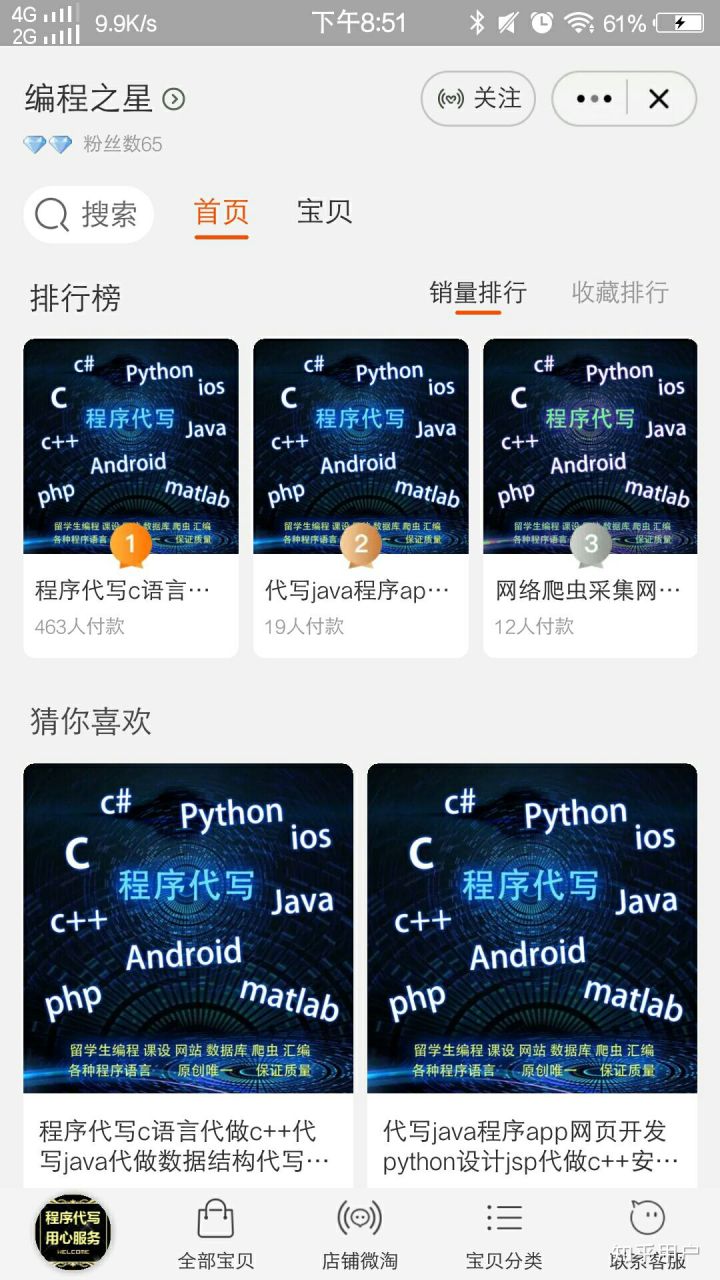Select the 首页 tab
The width and height of the screenshot is (720, 1280).
point(221,212)
